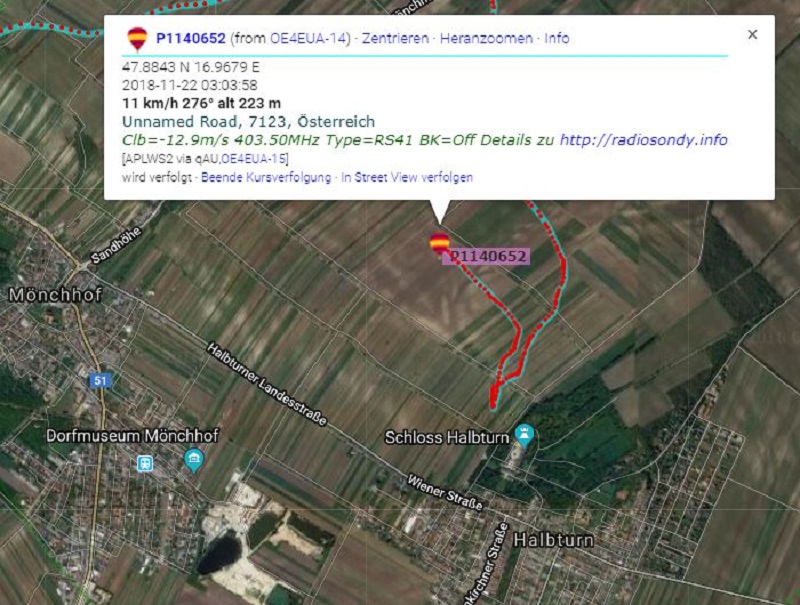This screenshot has width=800, height=605.
Task: Select the P1140652 balloon marker on the map
Action: point(438,243)
